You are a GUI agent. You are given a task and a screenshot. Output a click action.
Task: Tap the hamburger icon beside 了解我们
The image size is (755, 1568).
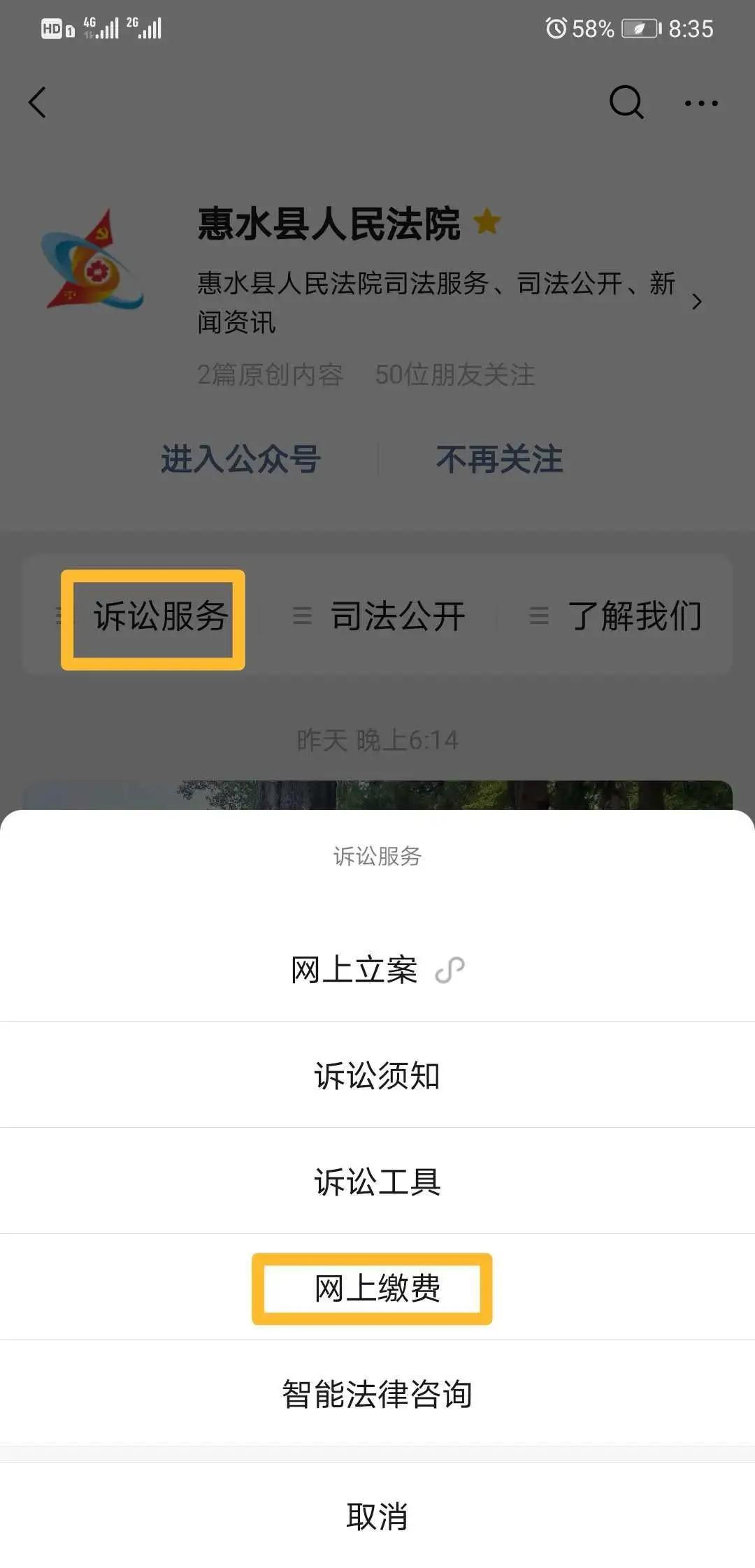[538, 616]
